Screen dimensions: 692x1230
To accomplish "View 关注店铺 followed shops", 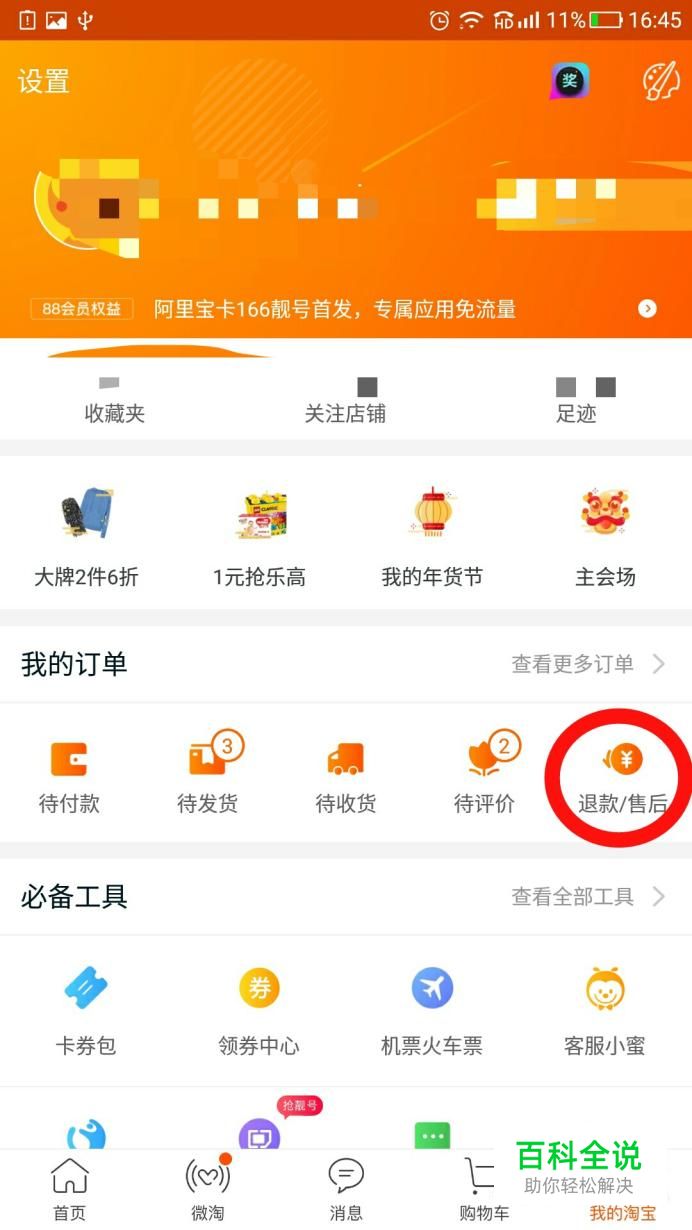I will pos(345,400).
